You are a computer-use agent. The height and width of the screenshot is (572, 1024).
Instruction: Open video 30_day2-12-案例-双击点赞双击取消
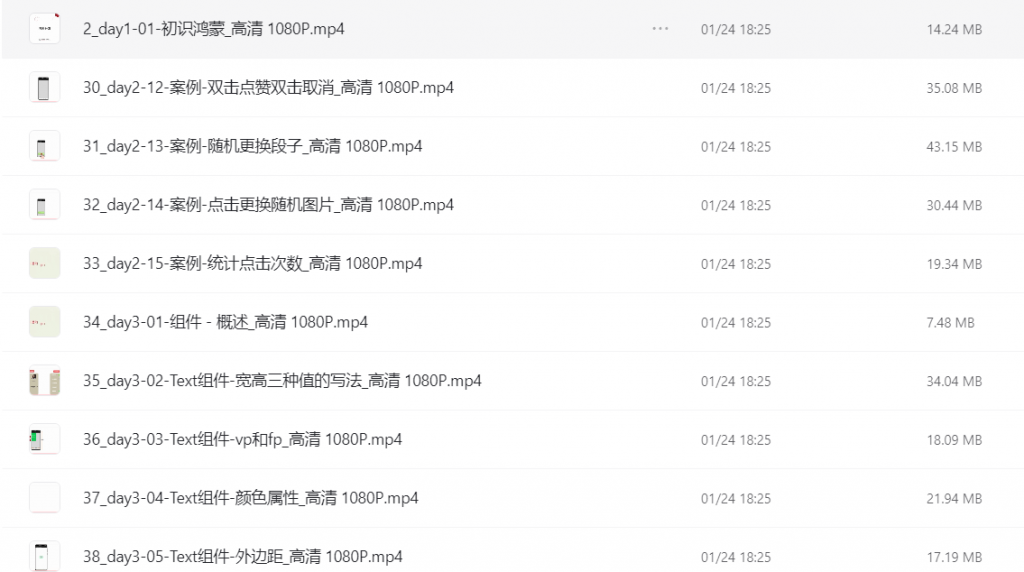click(268, 88)
